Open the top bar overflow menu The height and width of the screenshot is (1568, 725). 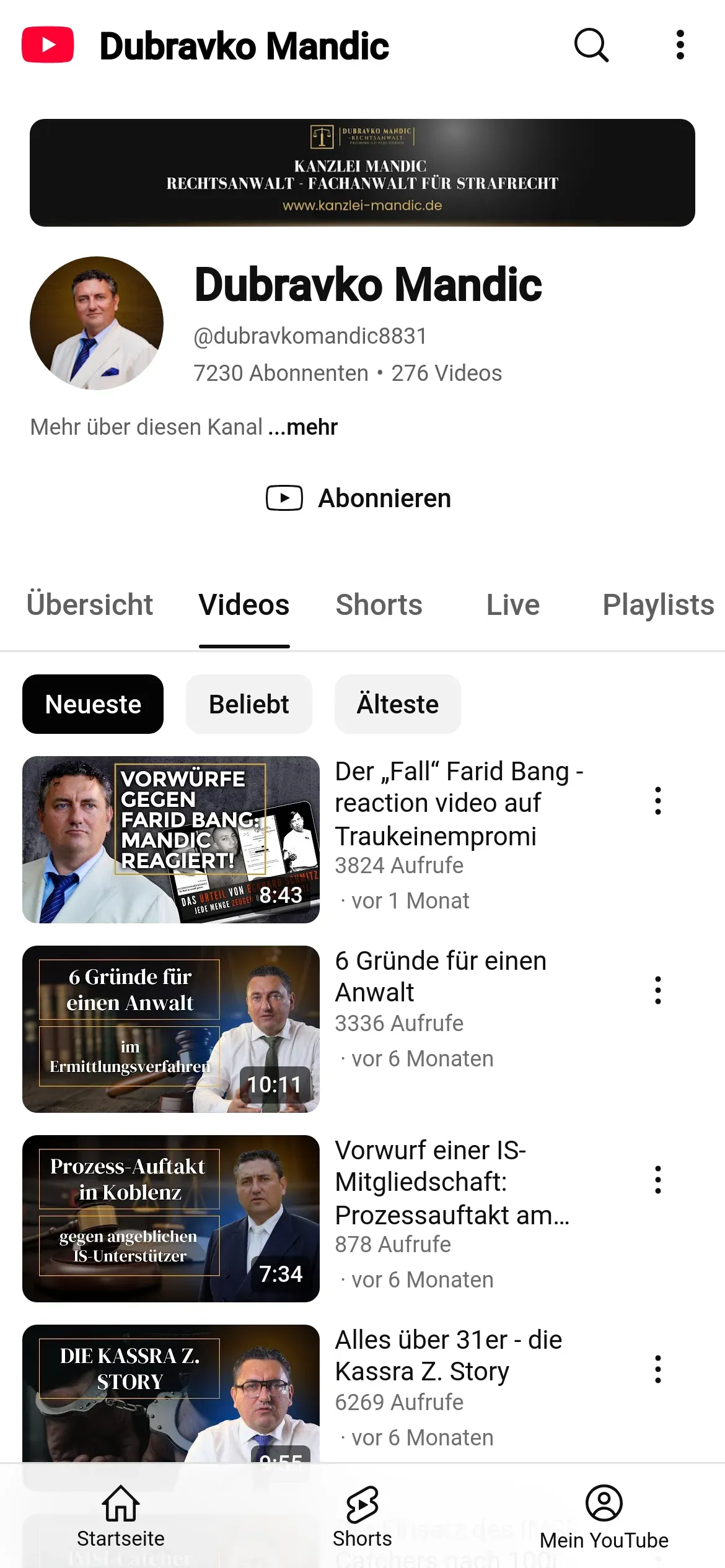(x=680, y=45)
